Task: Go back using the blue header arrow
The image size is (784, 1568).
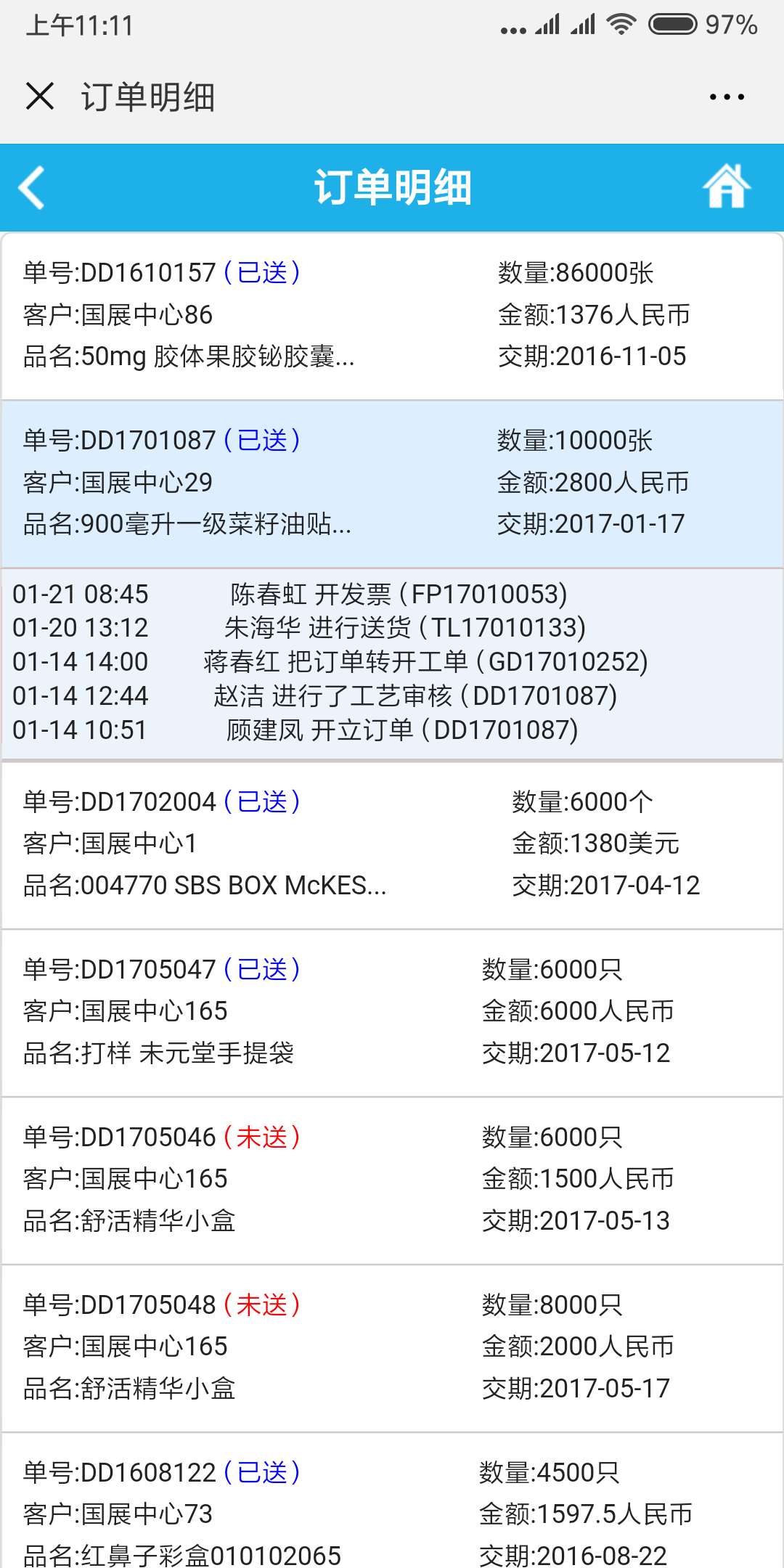Action: coord(32,187)
